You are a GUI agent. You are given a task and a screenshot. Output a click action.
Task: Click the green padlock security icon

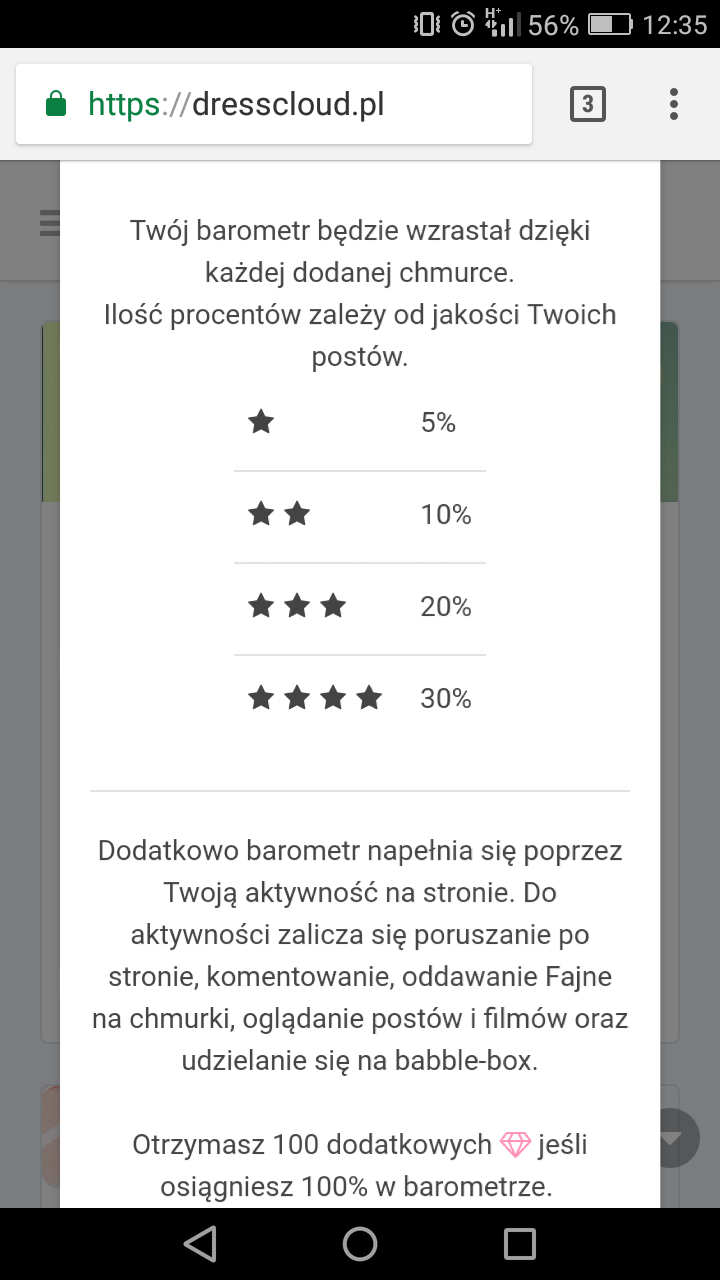[56, 103]
